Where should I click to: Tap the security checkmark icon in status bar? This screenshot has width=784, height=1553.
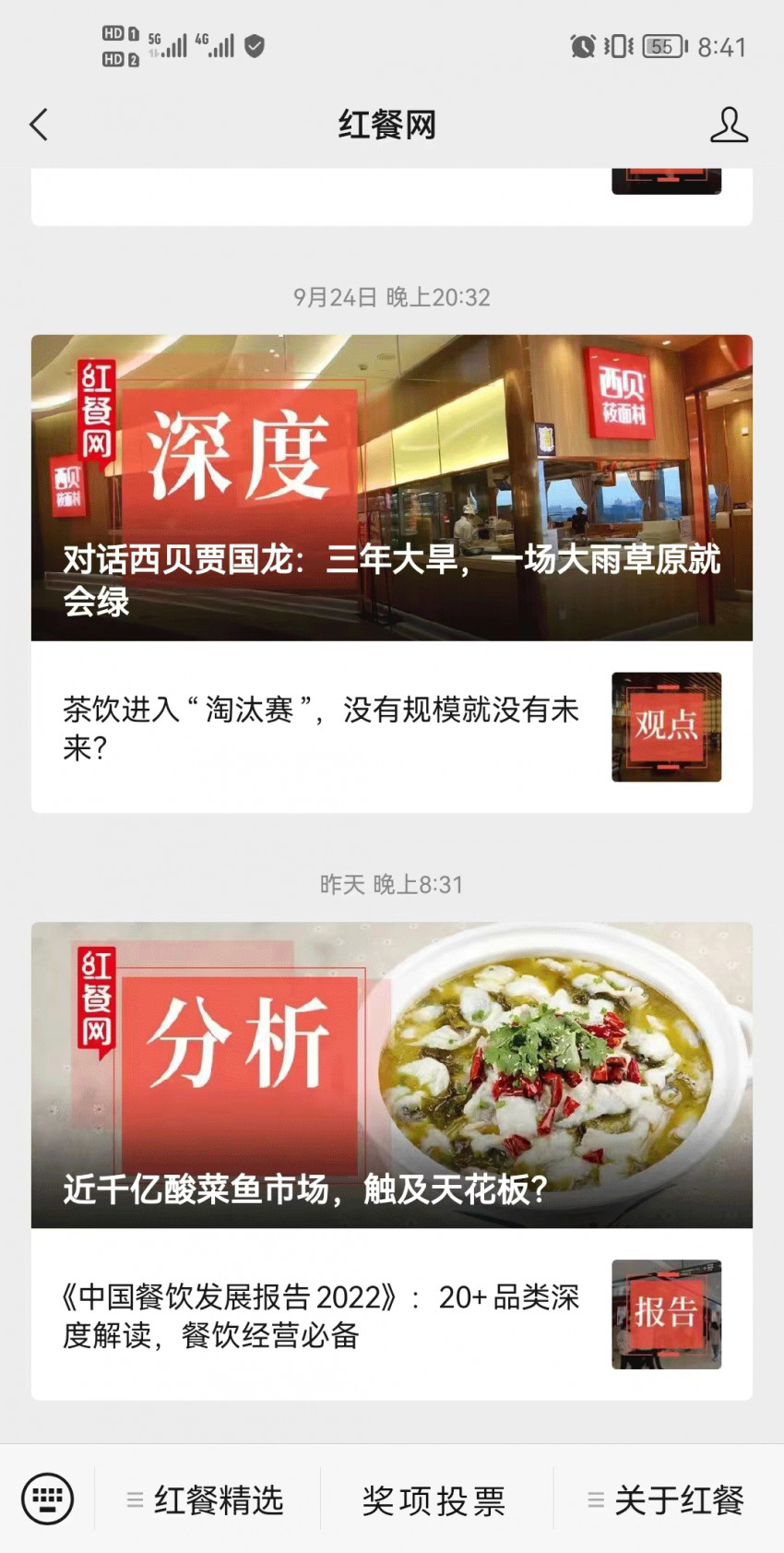pos(252,44)
